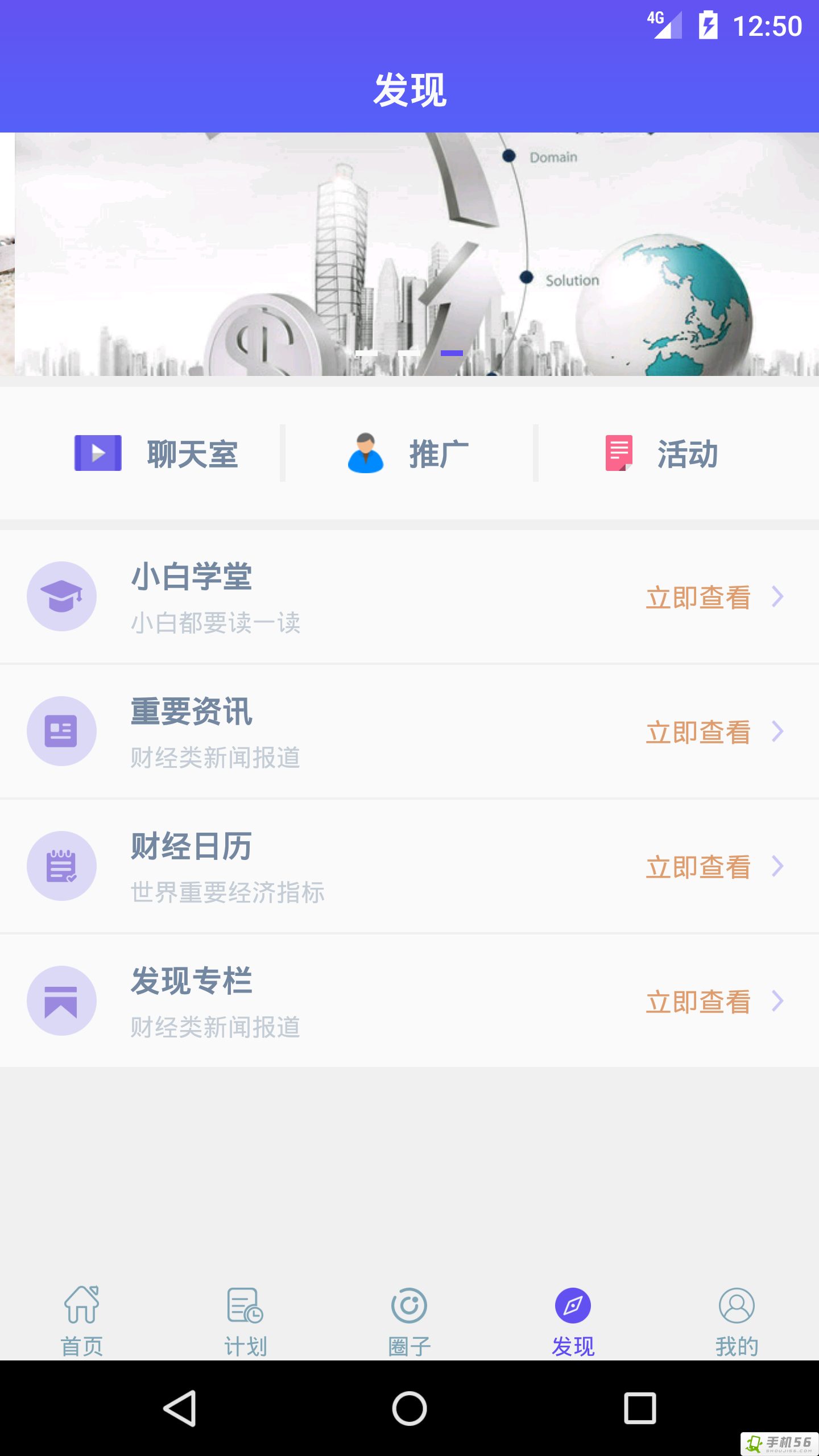Select the 发现 discover tab
Screen dimensions: 819x1456
[x=573, y=1321]
